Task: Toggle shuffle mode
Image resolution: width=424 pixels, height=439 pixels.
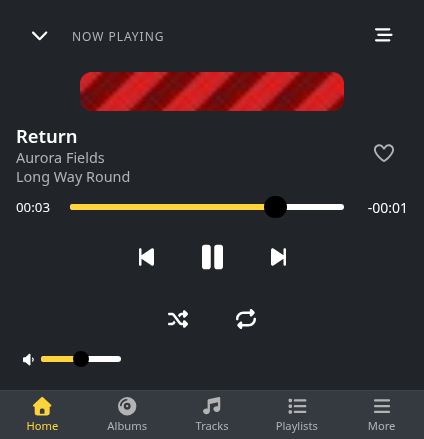Action: coord(178,319)
